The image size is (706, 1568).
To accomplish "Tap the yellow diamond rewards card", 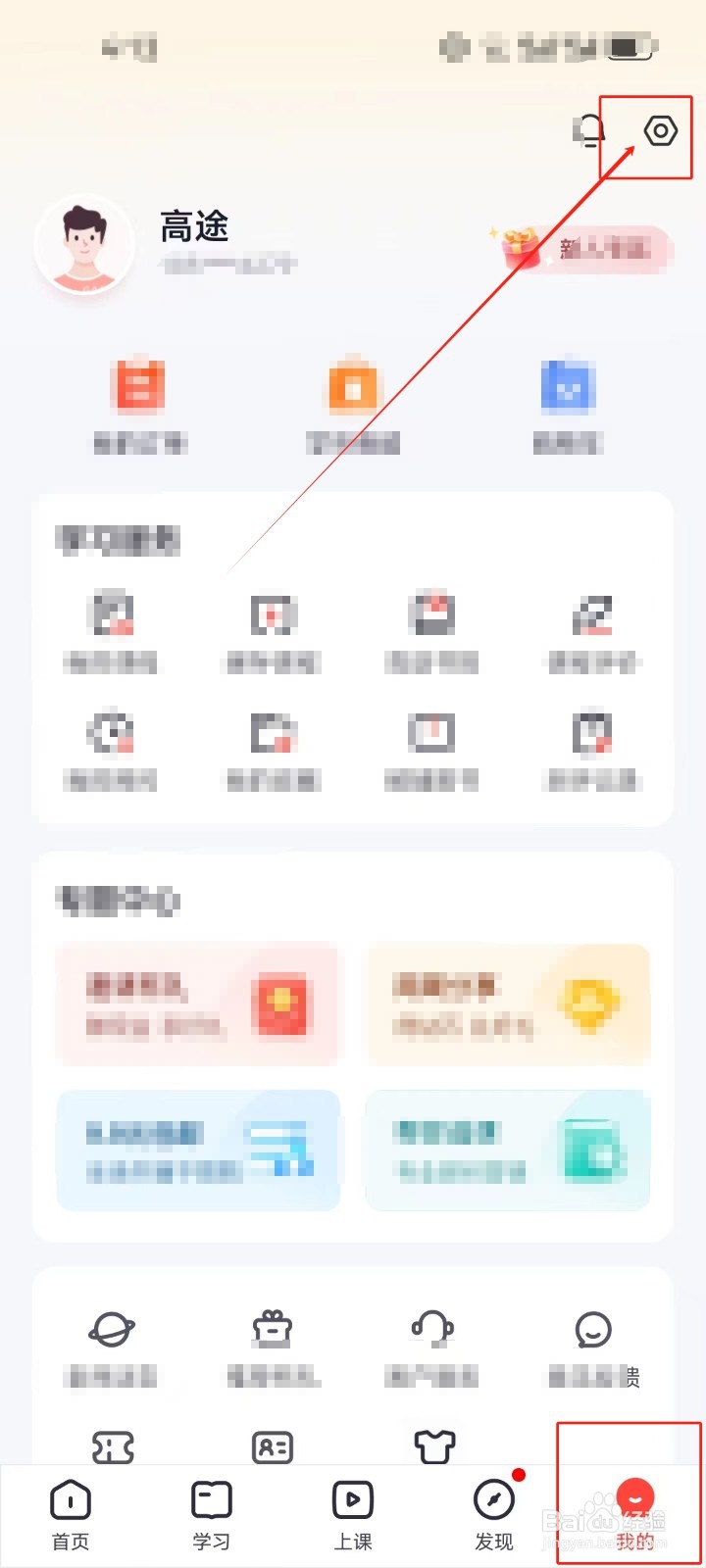I will tap(506, 1004).
